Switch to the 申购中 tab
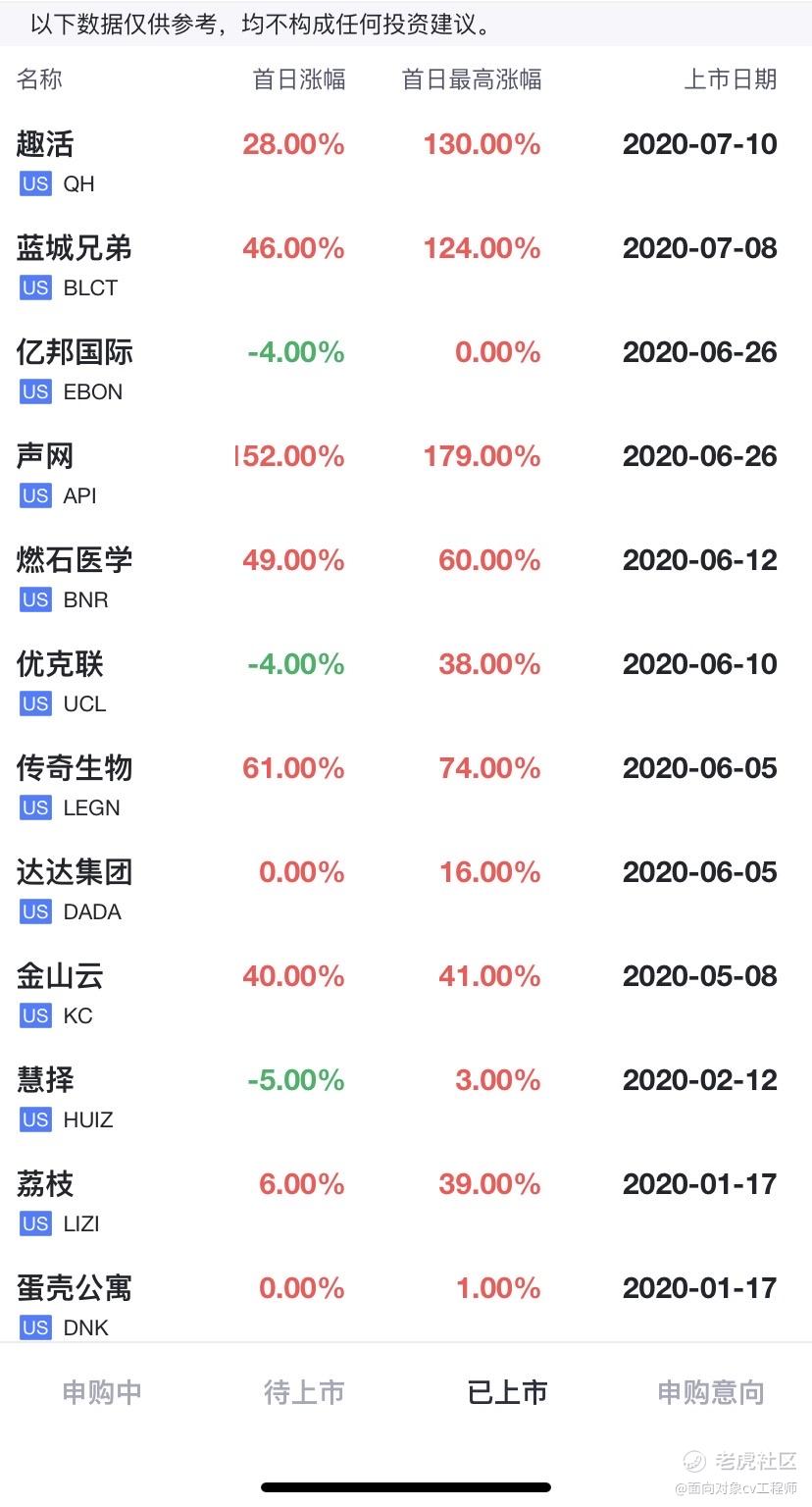The width and height of the screenshot is (812, 1507). click(102, 1391)
